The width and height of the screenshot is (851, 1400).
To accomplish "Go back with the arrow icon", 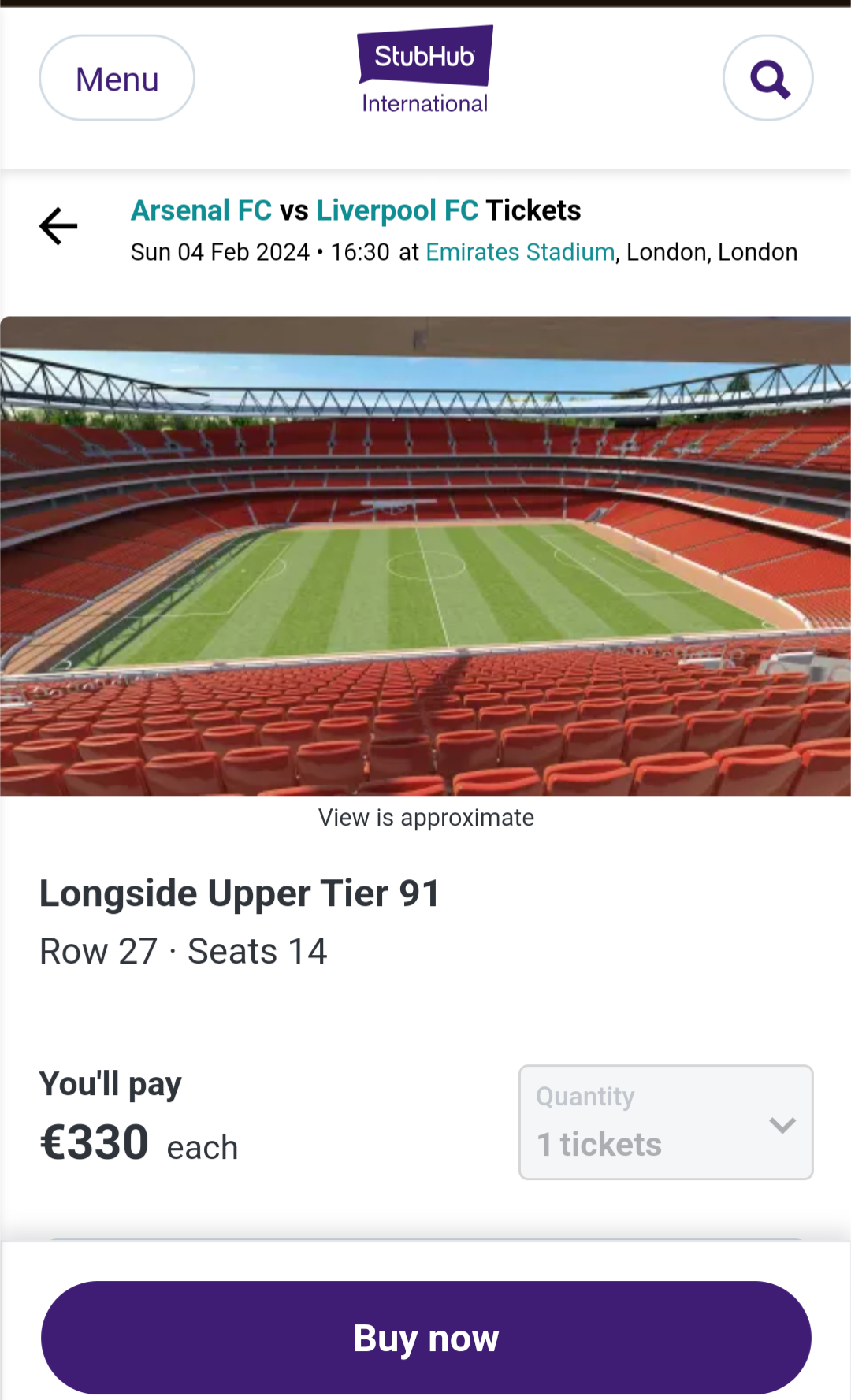I will click(x=59, y=226).
